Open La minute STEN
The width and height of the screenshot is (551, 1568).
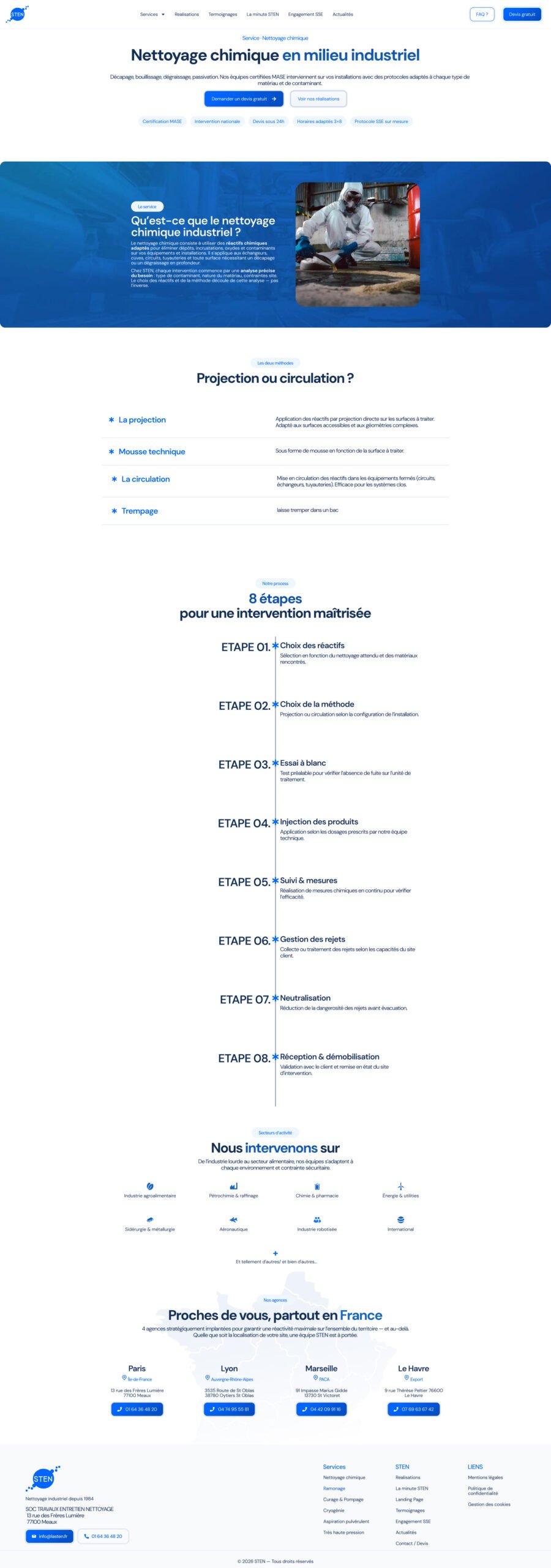pos(263,14)
